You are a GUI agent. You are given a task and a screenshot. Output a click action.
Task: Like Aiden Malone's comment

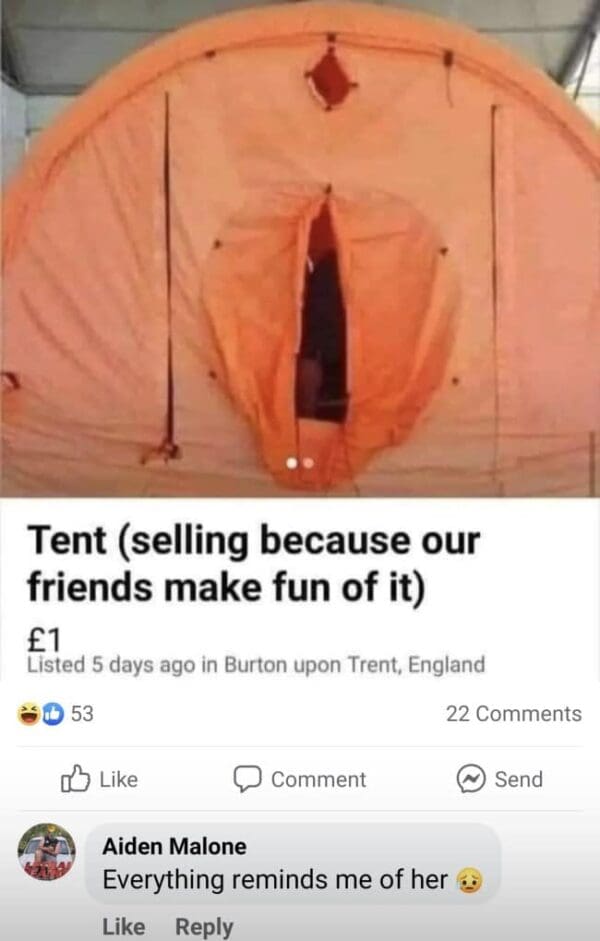point(123,927)
